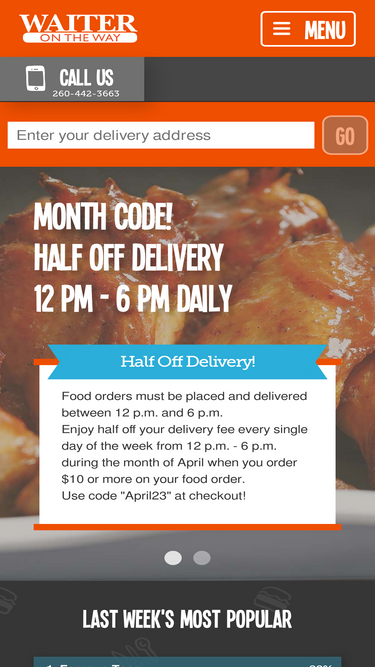Open the MENU hamburger button
Viewport: 375px width, 667px height.
point(308,29)
